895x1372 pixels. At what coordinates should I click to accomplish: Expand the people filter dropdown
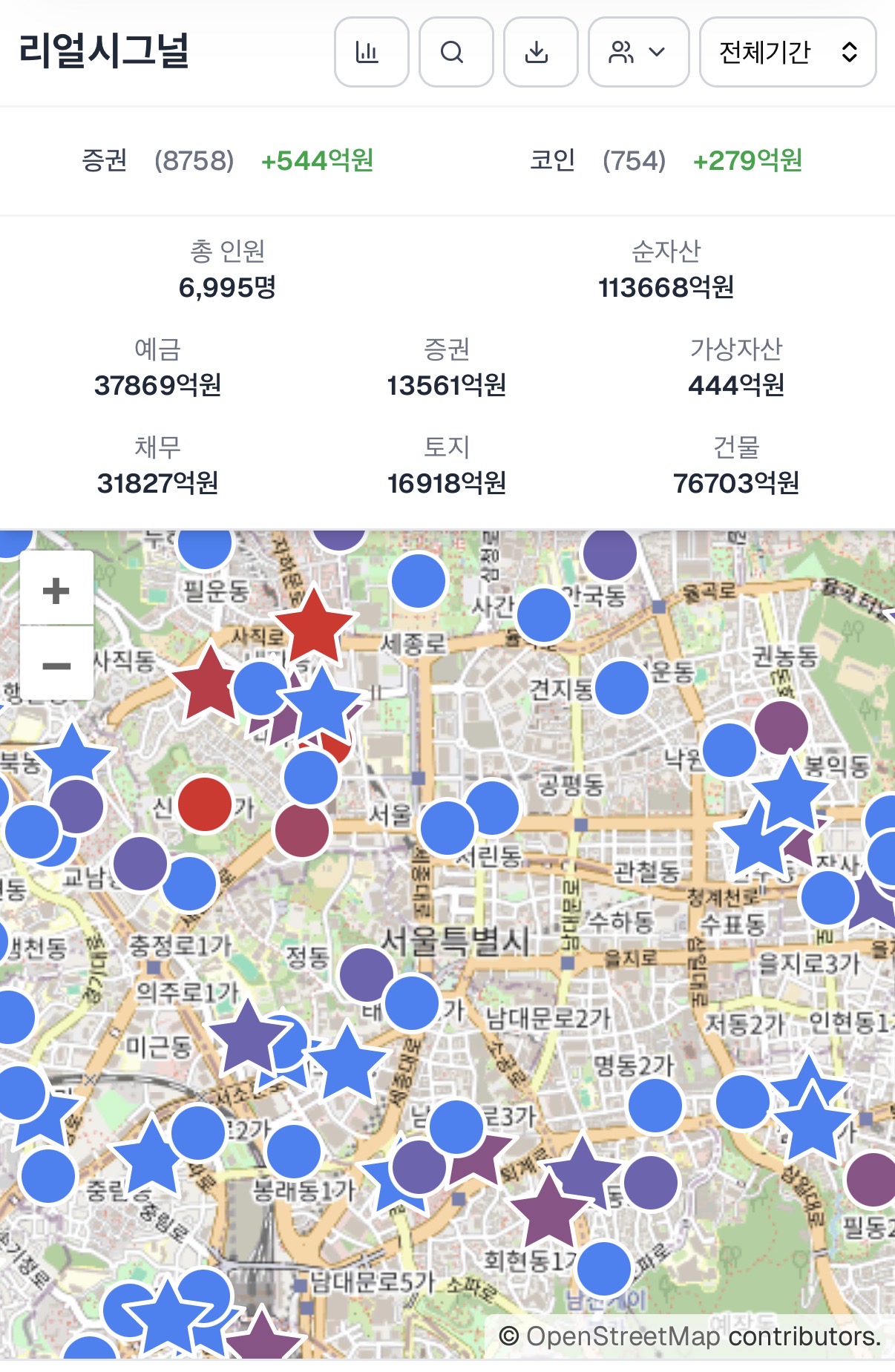pyautogui.click(x=638, y=52)
